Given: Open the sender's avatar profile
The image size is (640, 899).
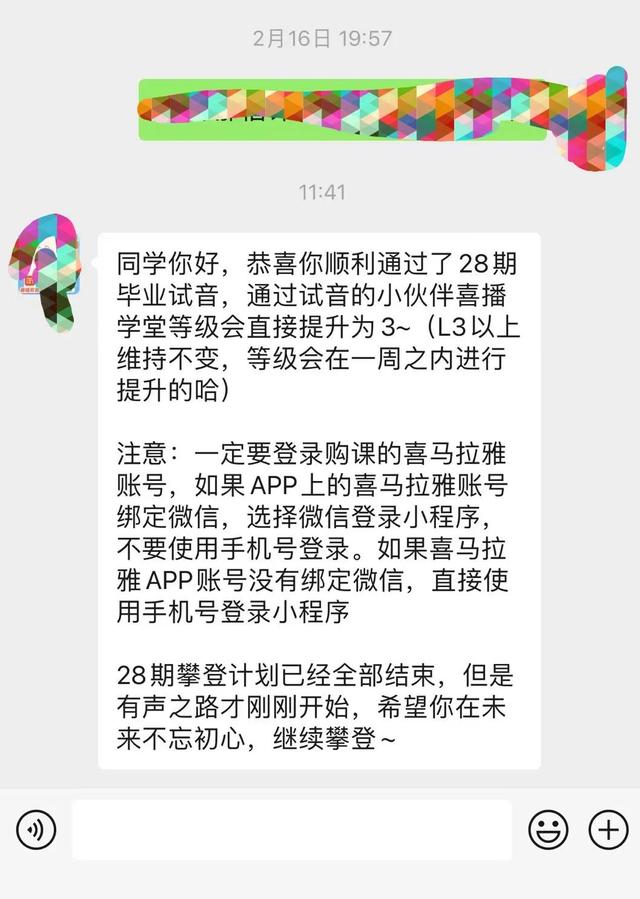Looking at the screenshot, I should (x=46, y=267).
